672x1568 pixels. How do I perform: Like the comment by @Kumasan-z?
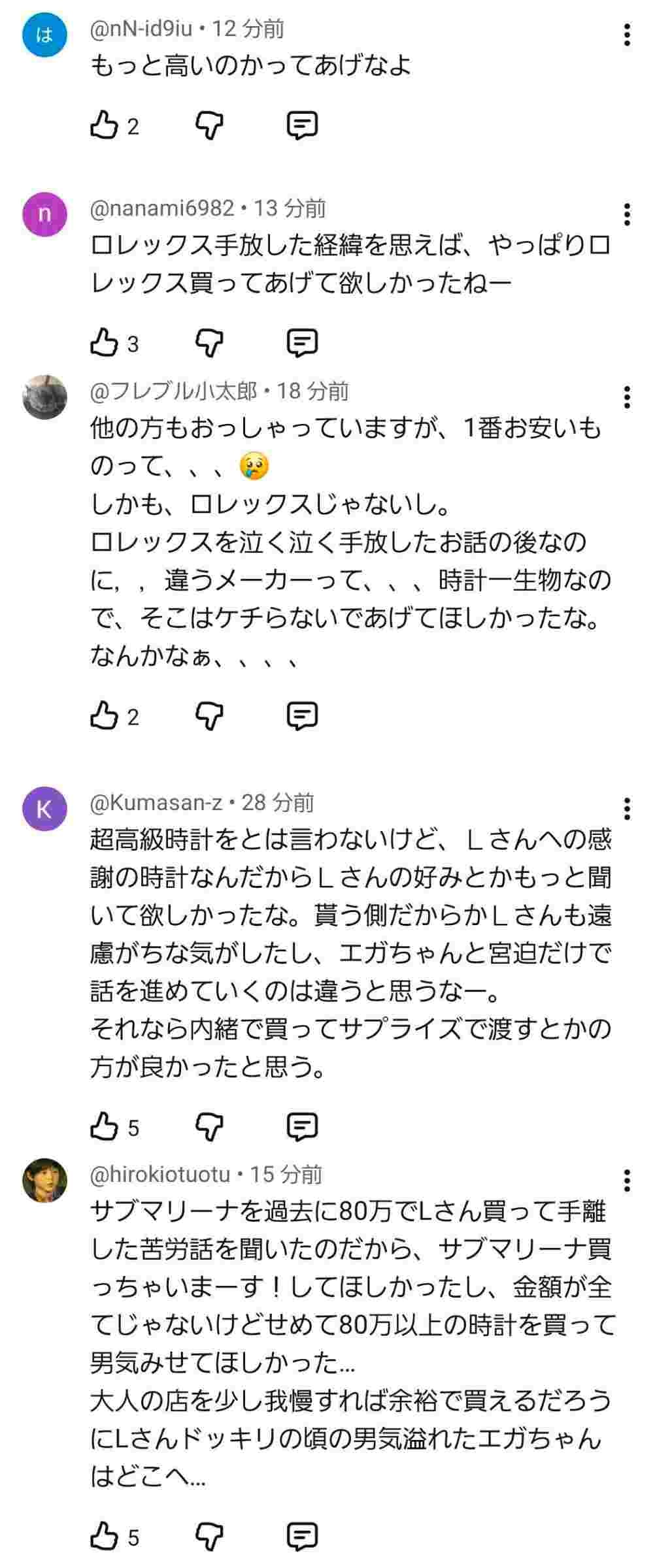click(105, 1126)
